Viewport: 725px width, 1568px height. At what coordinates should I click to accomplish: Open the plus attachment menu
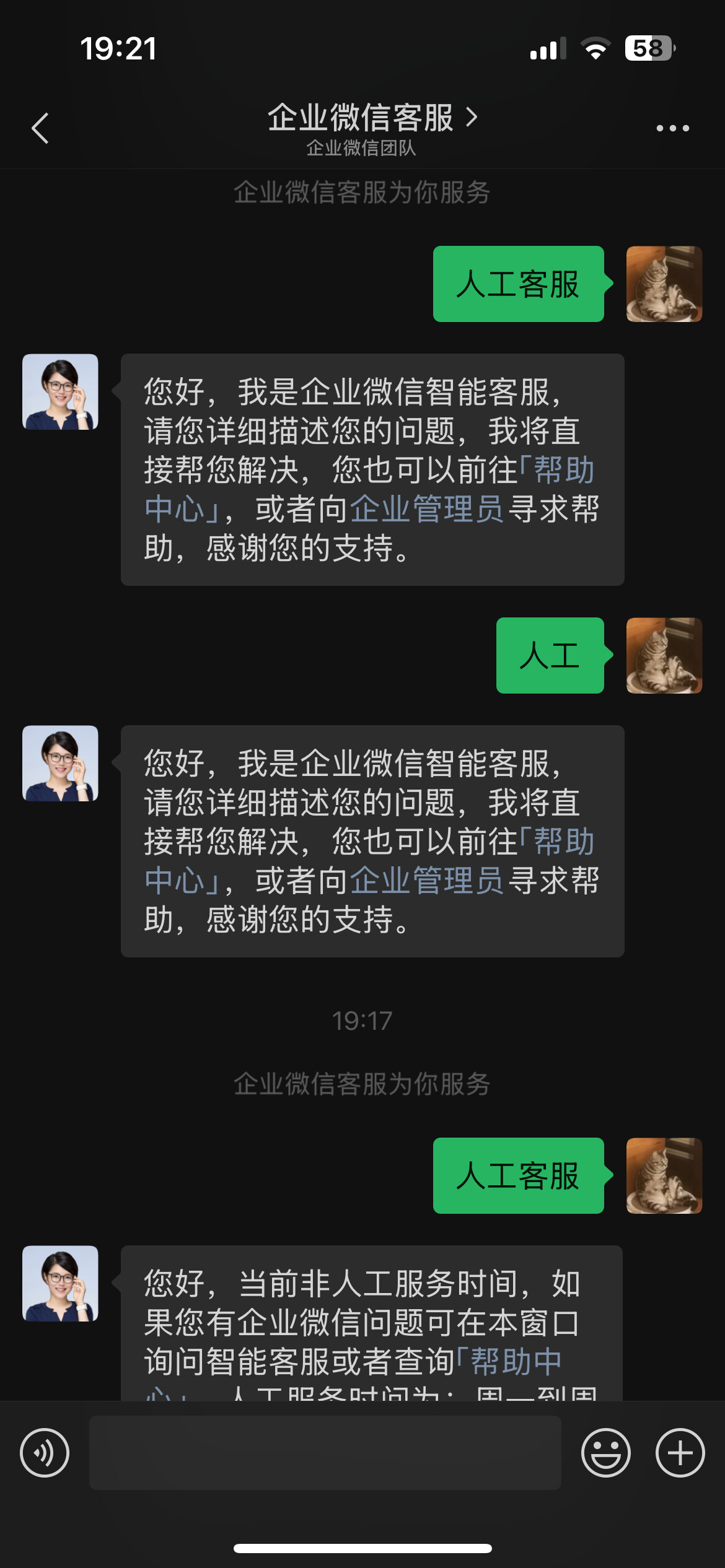[x=680, y=1452]
